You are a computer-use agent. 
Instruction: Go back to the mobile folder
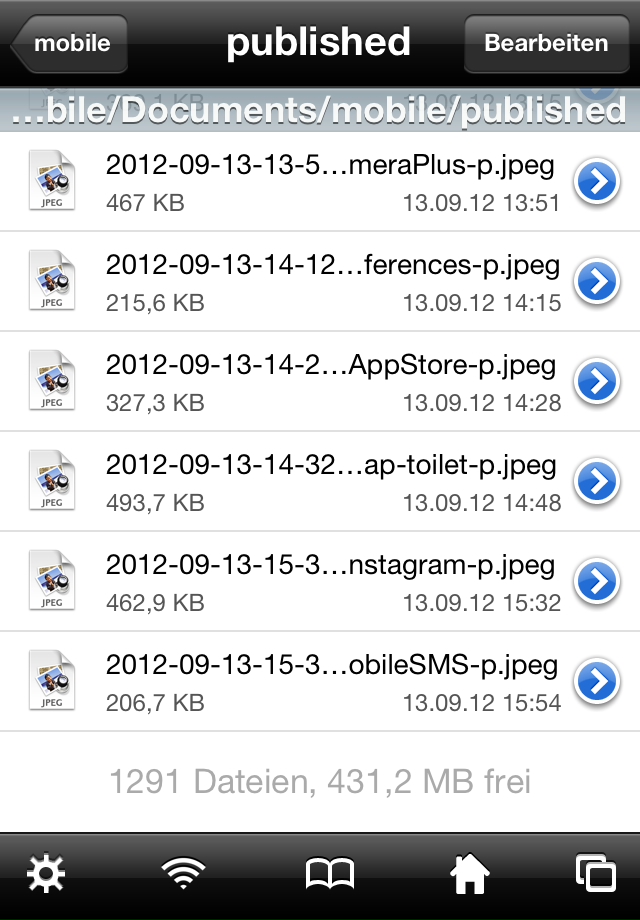coord(70,43)
